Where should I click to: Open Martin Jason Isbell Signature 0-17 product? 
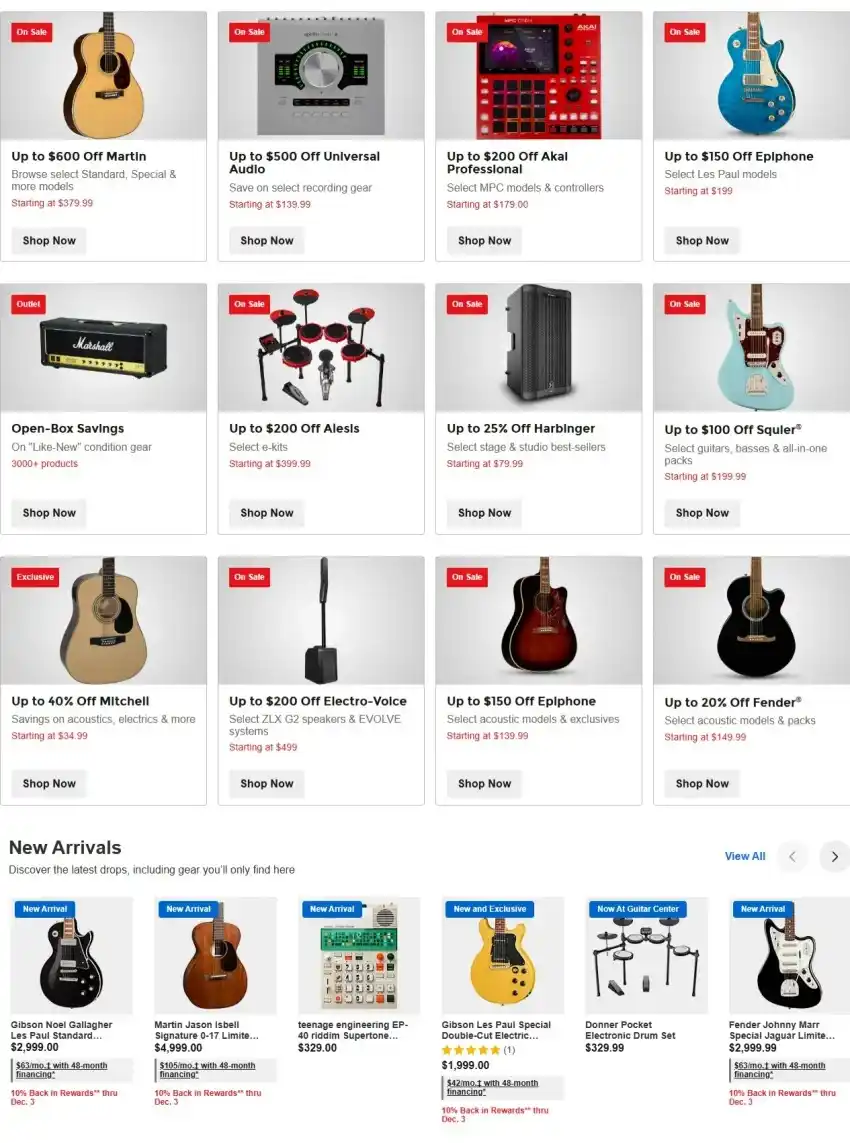coord(206,1030)
